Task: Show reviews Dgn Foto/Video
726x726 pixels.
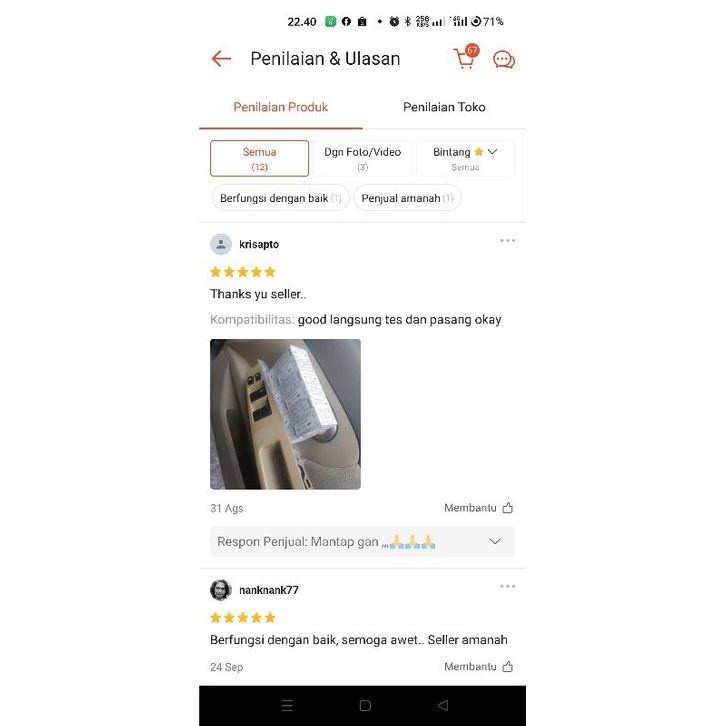Action: tap(362, 158)
